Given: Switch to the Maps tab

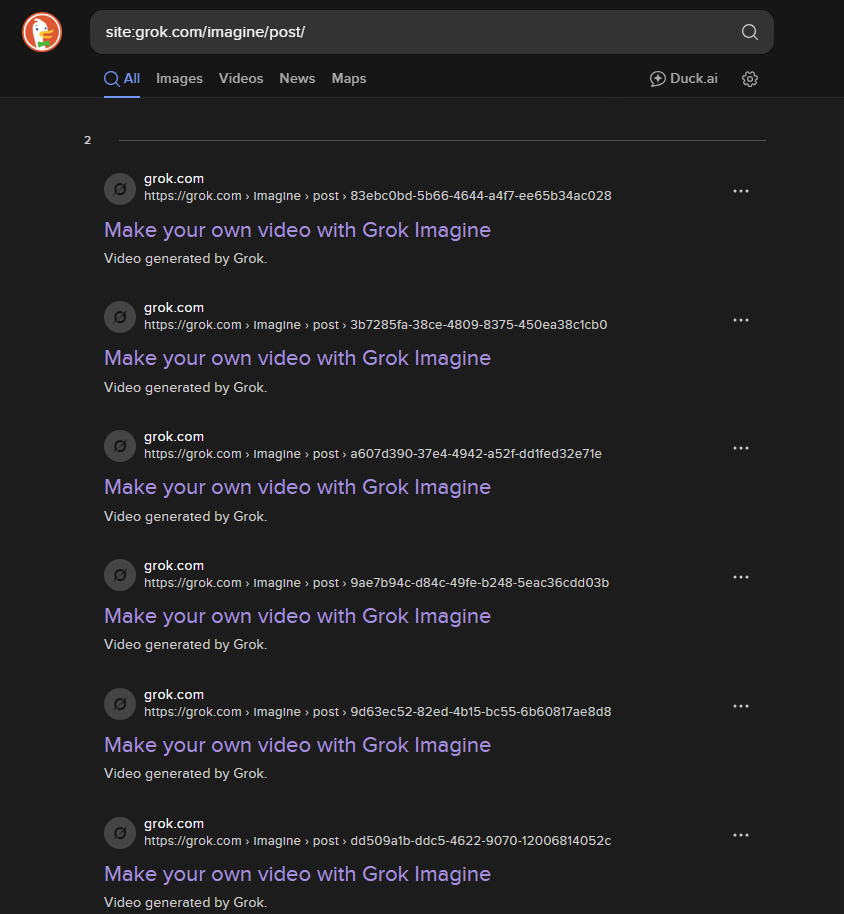Looking at the screenshot, I should [349, 79].
